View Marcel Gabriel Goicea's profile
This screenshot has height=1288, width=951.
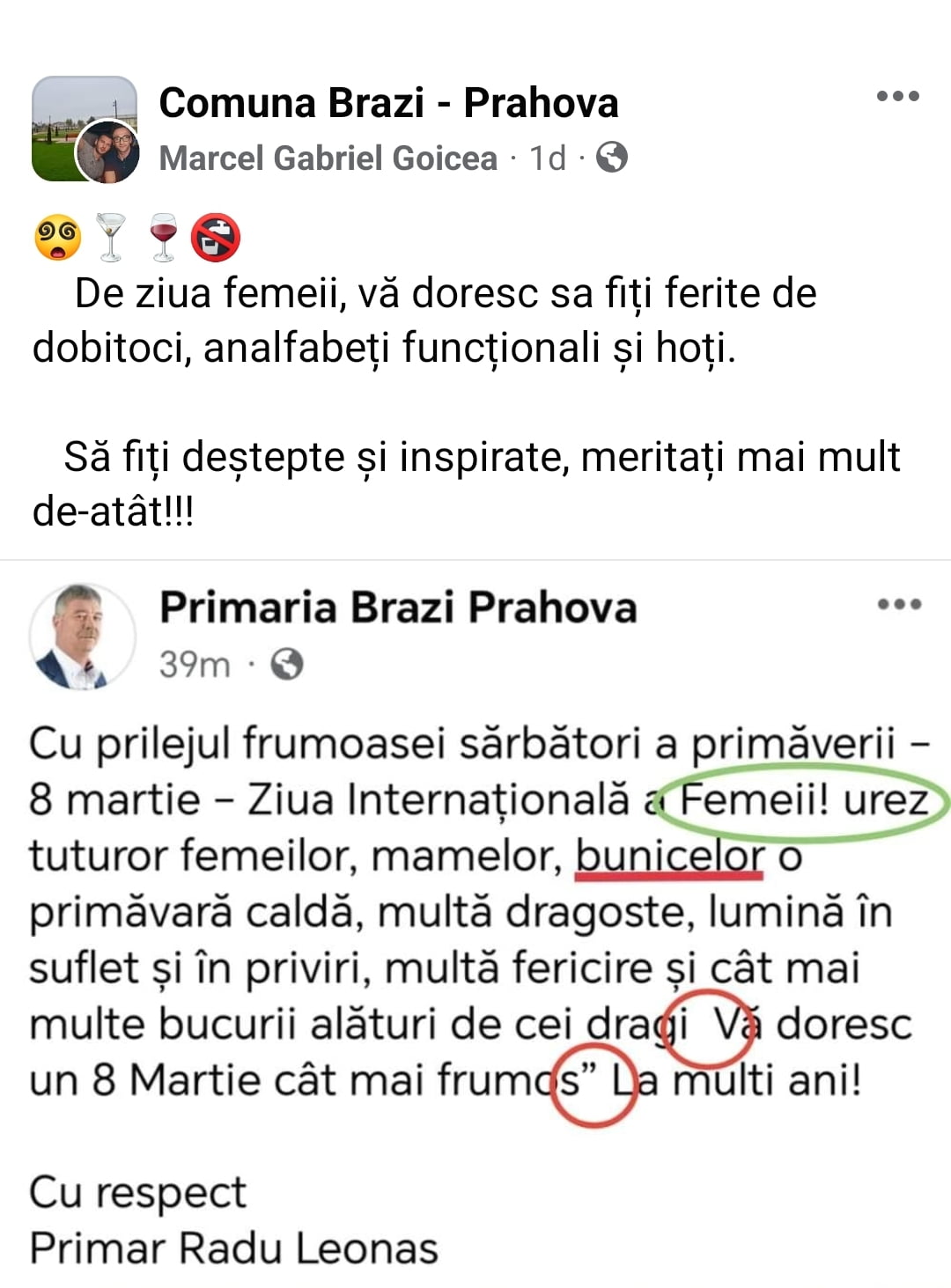(x=328, y=158)
